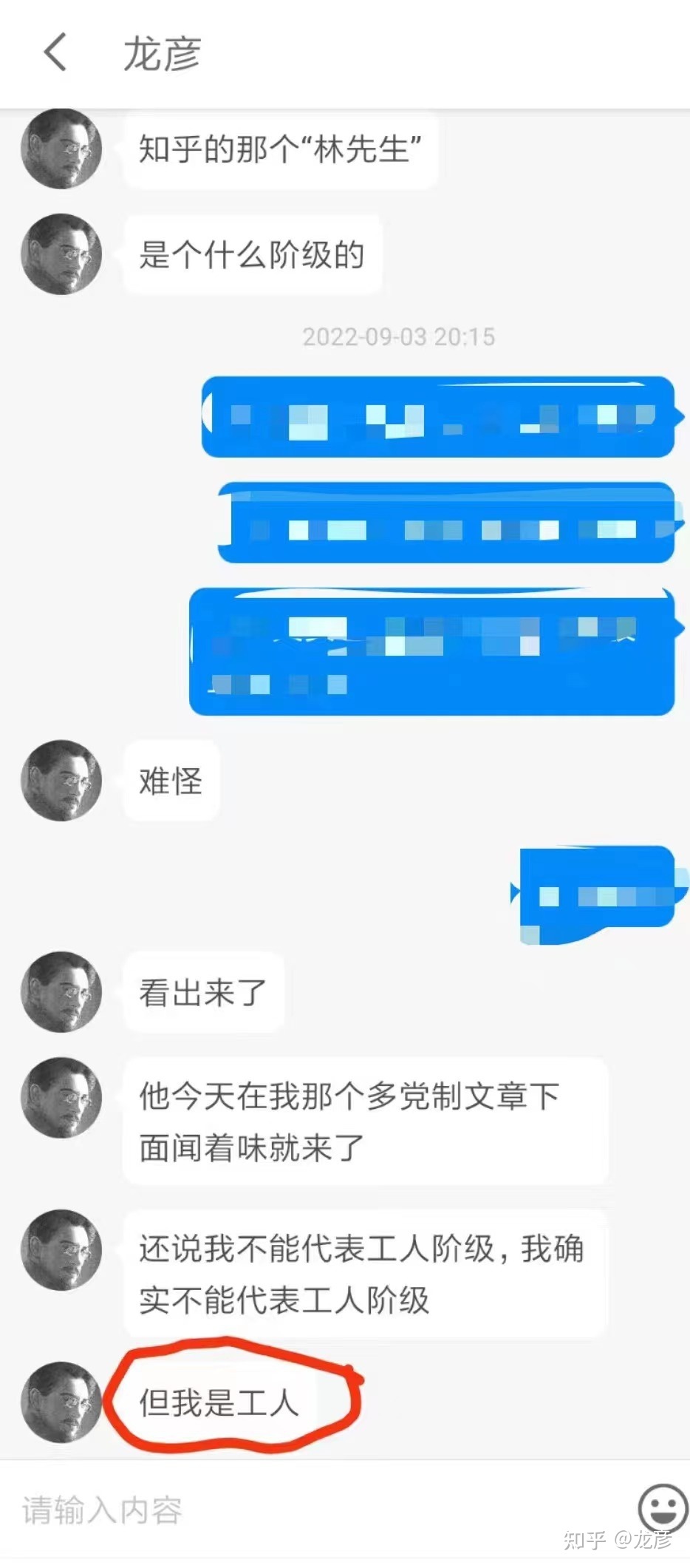Open the emoji picker

coord(662,1507)
